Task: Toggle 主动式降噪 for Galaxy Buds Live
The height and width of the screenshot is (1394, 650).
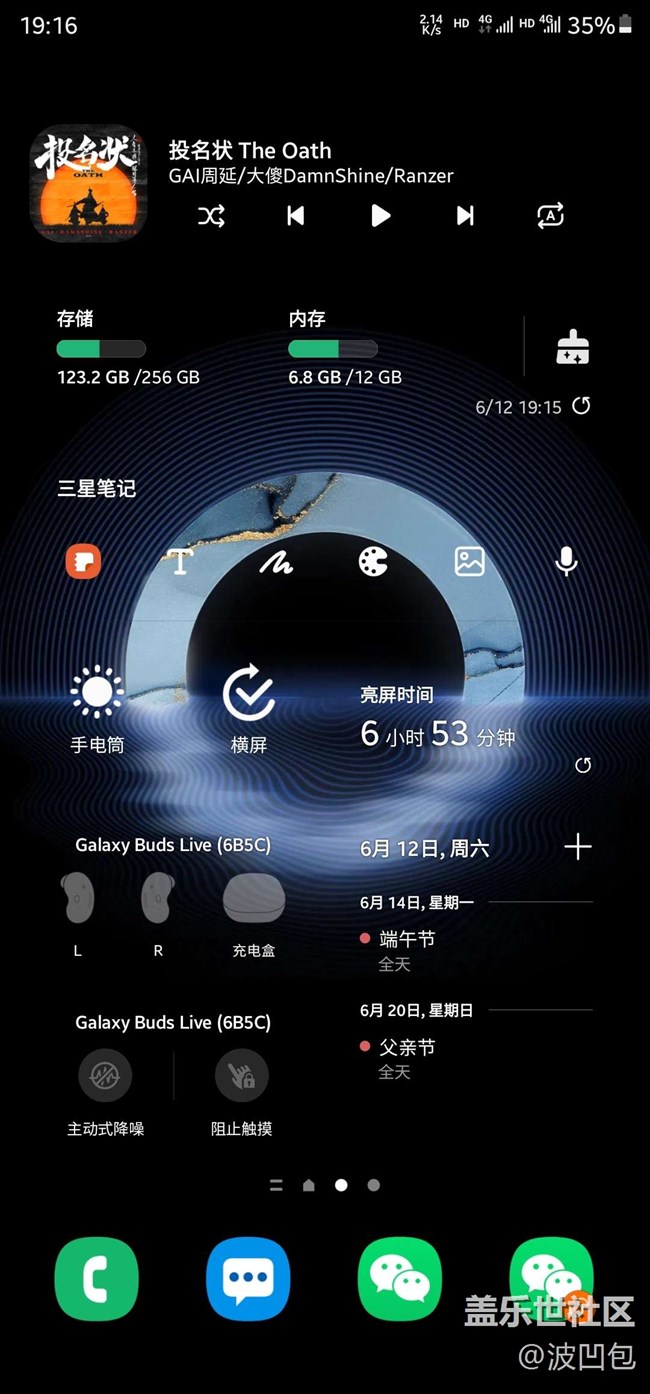Action: [x=105, y=1076]
